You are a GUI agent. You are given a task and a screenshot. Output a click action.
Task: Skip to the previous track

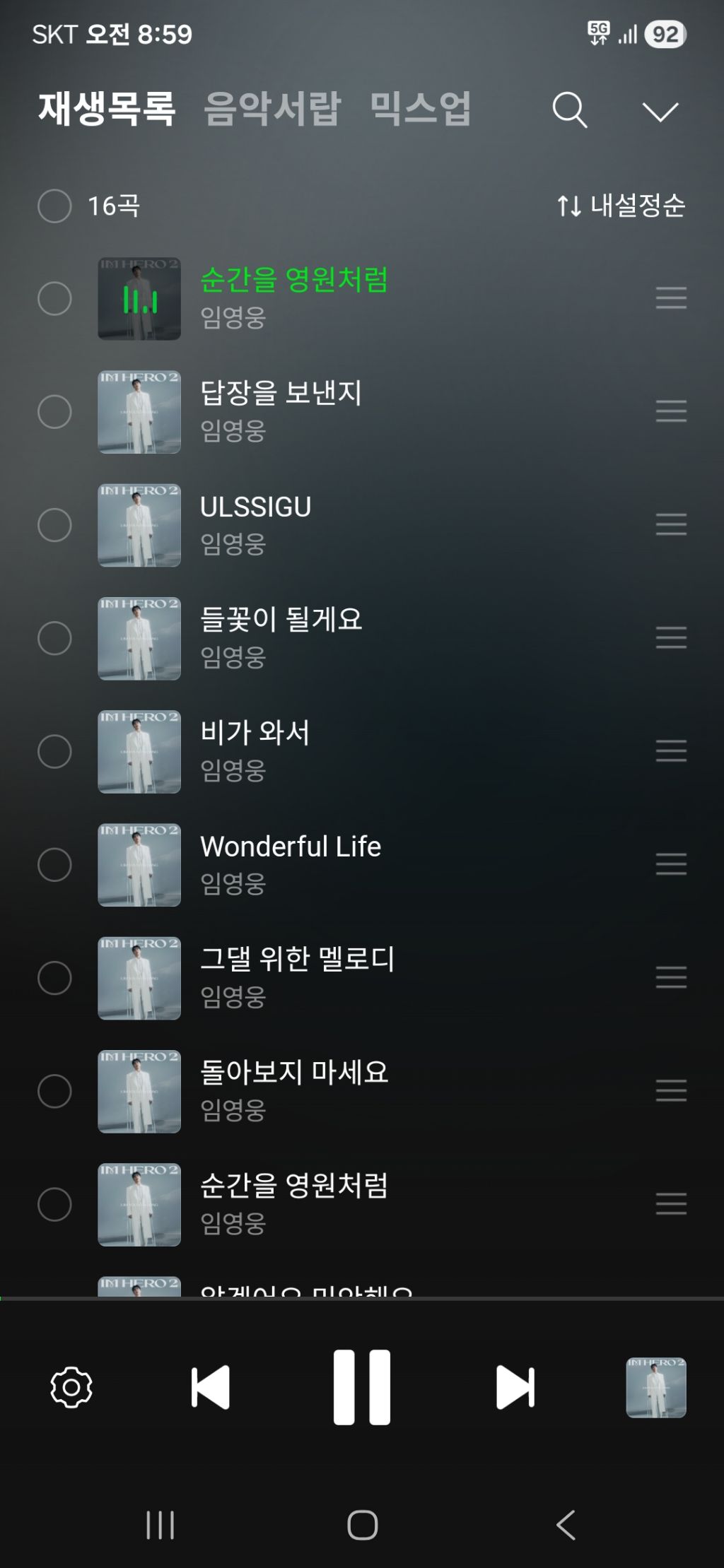211,1387
